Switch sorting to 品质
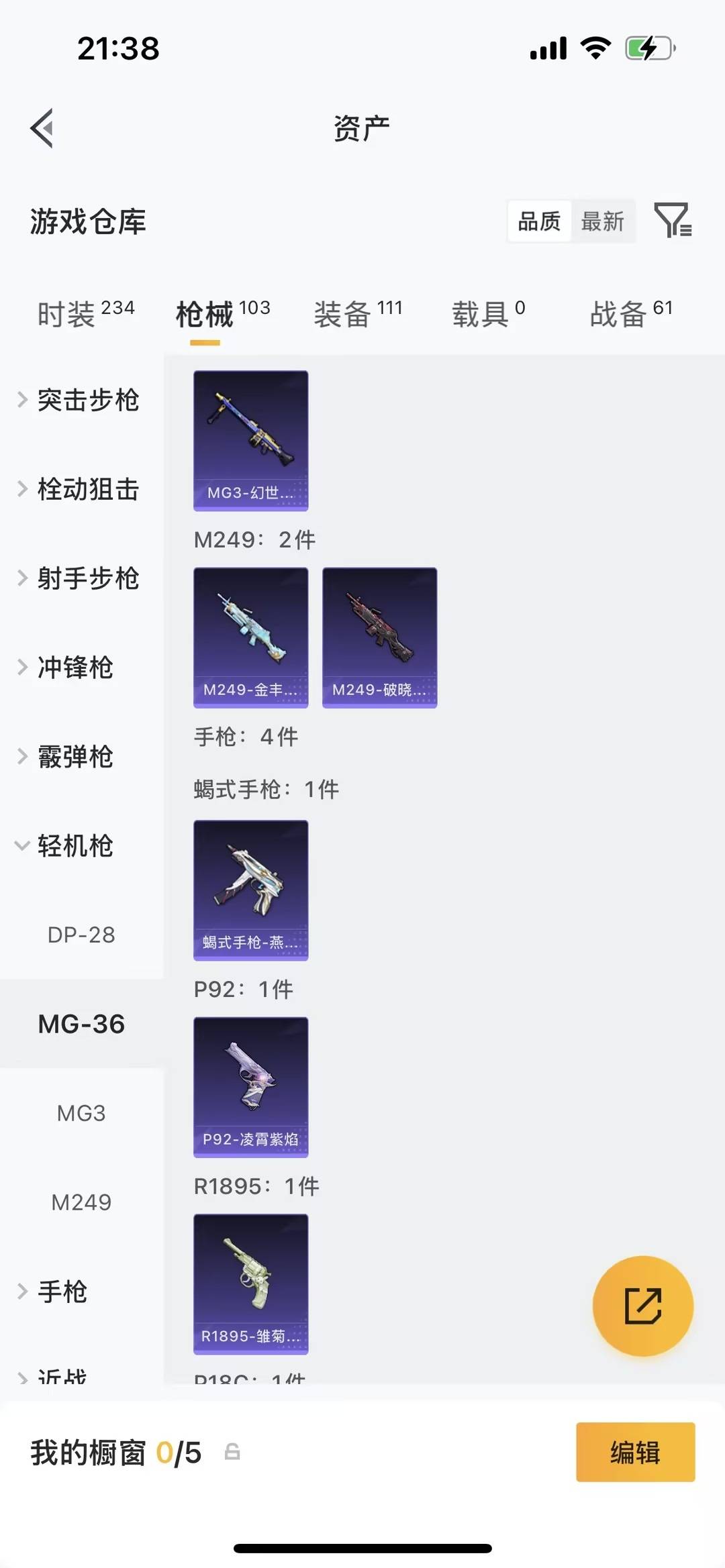Viewport: 725px width, 1568px height. [538, 221]
